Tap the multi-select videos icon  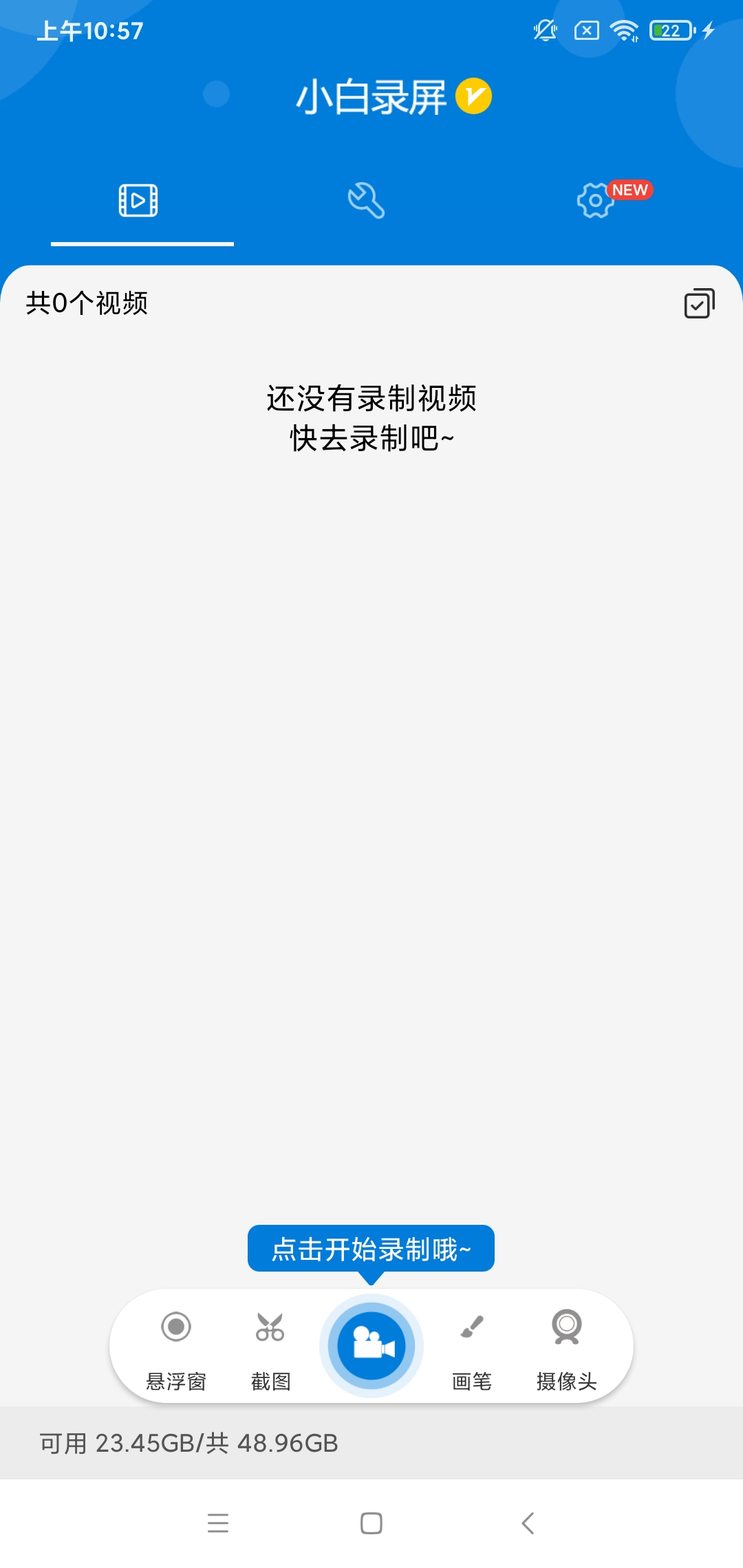click(699, 303)
